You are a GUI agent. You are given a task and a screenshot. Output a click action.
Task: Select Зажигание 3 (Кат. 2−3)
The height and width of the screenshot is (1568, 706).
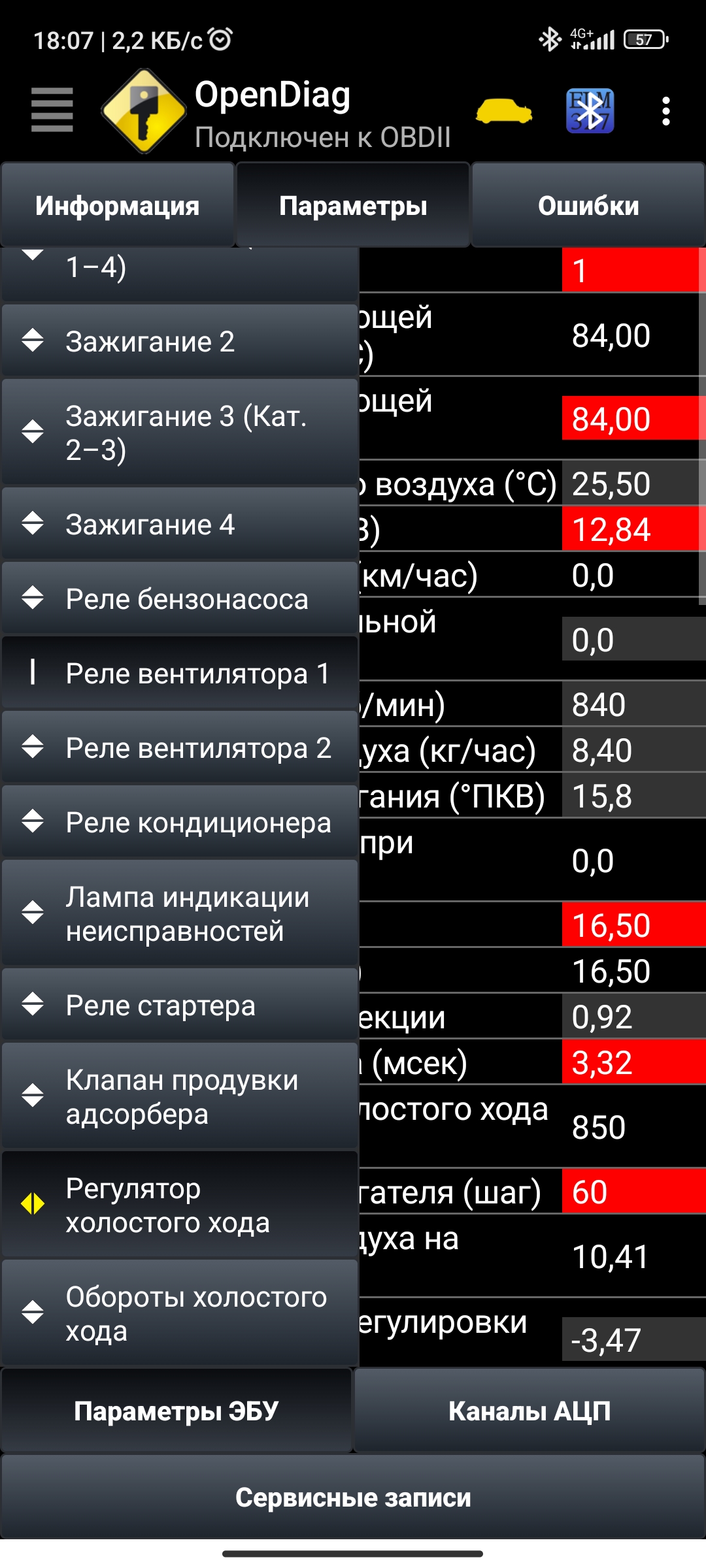[180, 433]
